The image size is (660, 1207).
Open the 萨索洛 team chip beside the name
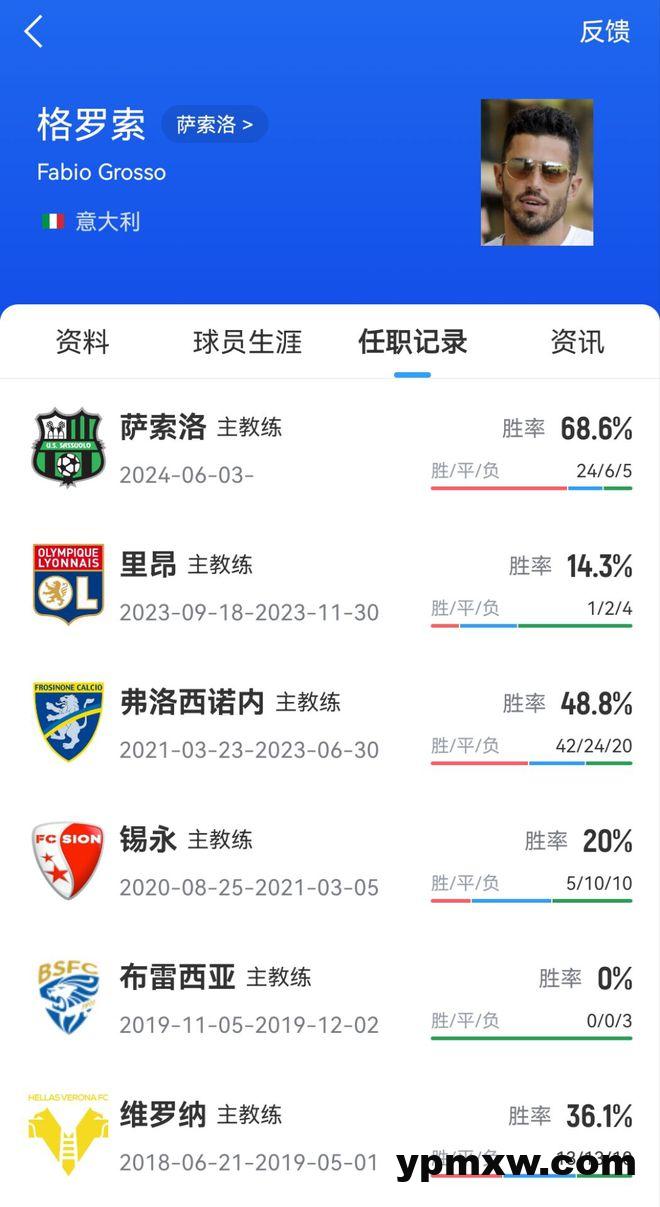[x=215, y=124]
